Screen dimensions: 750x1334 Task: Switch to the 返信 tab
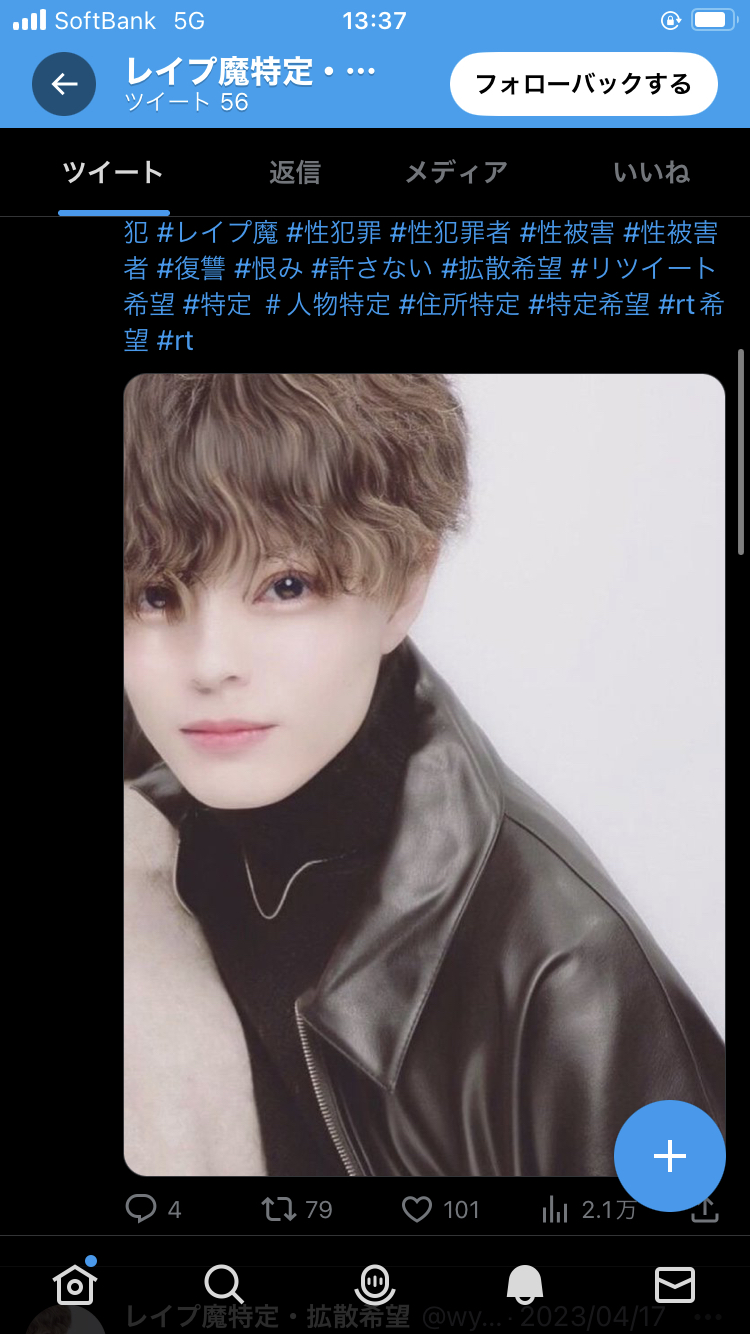(x=294, y=172)
